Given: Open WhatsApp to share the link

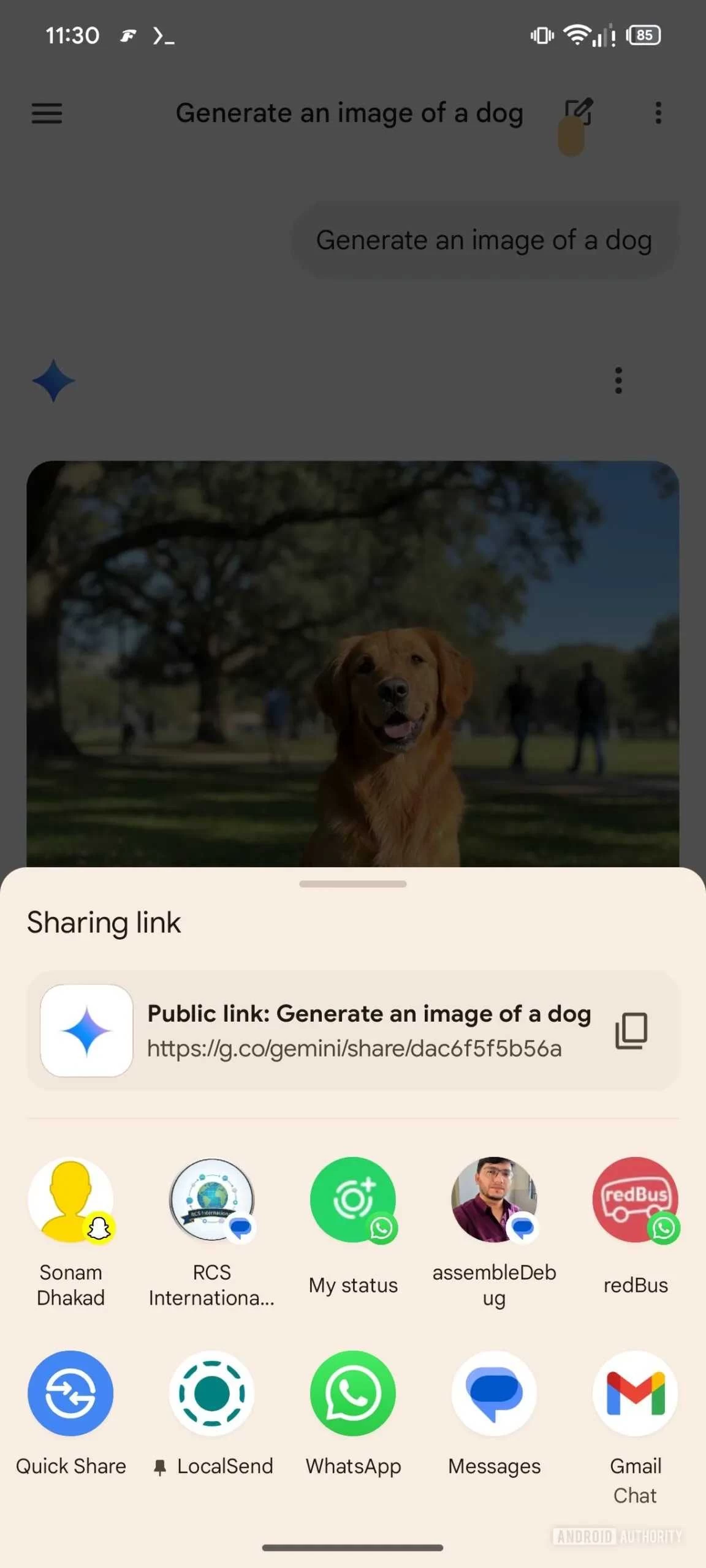Looking at the screenshot, I should click(353, 1394).
